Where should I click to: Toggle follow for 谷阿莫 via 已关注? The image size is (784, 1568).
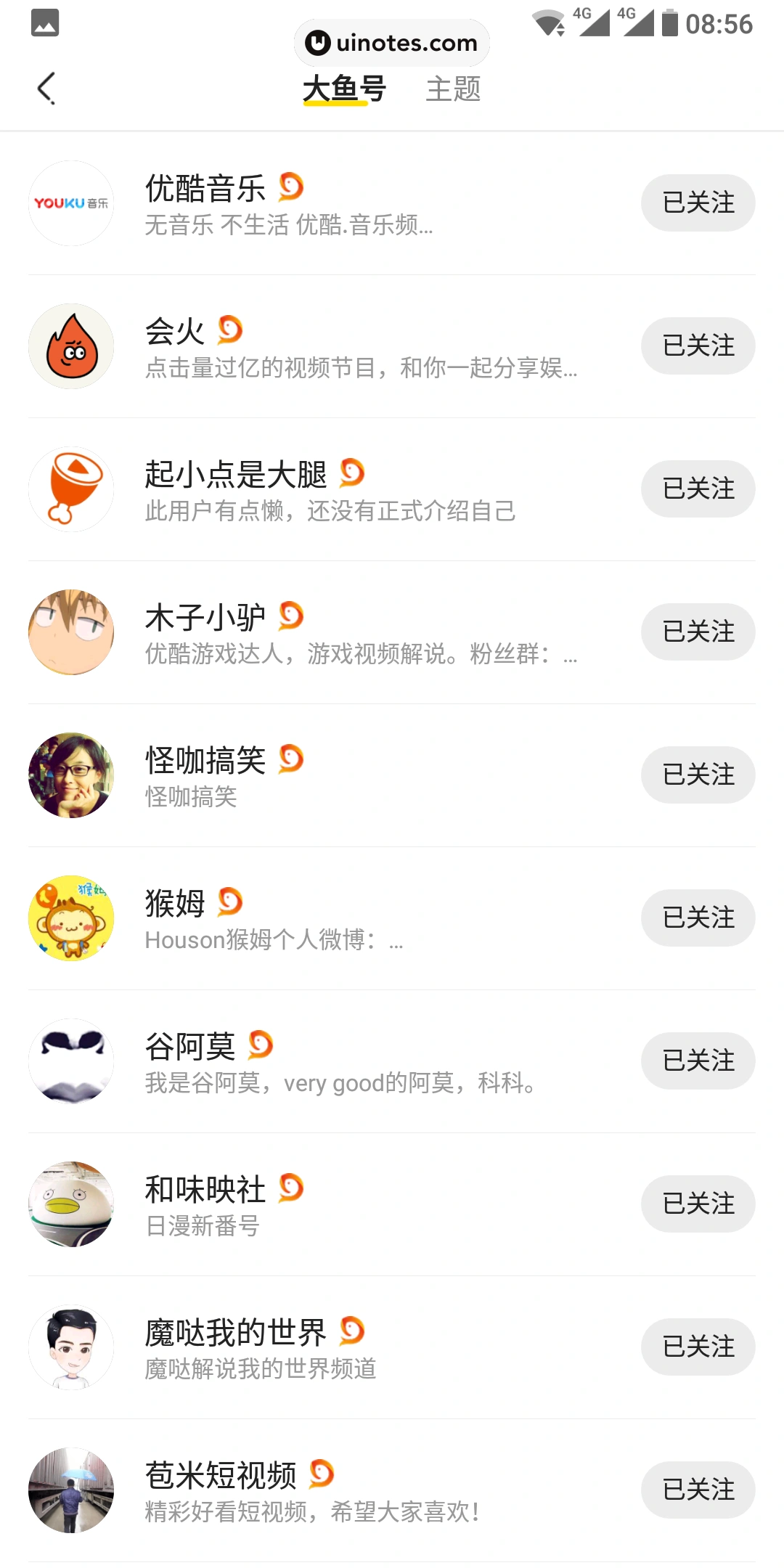point(698,1061)
